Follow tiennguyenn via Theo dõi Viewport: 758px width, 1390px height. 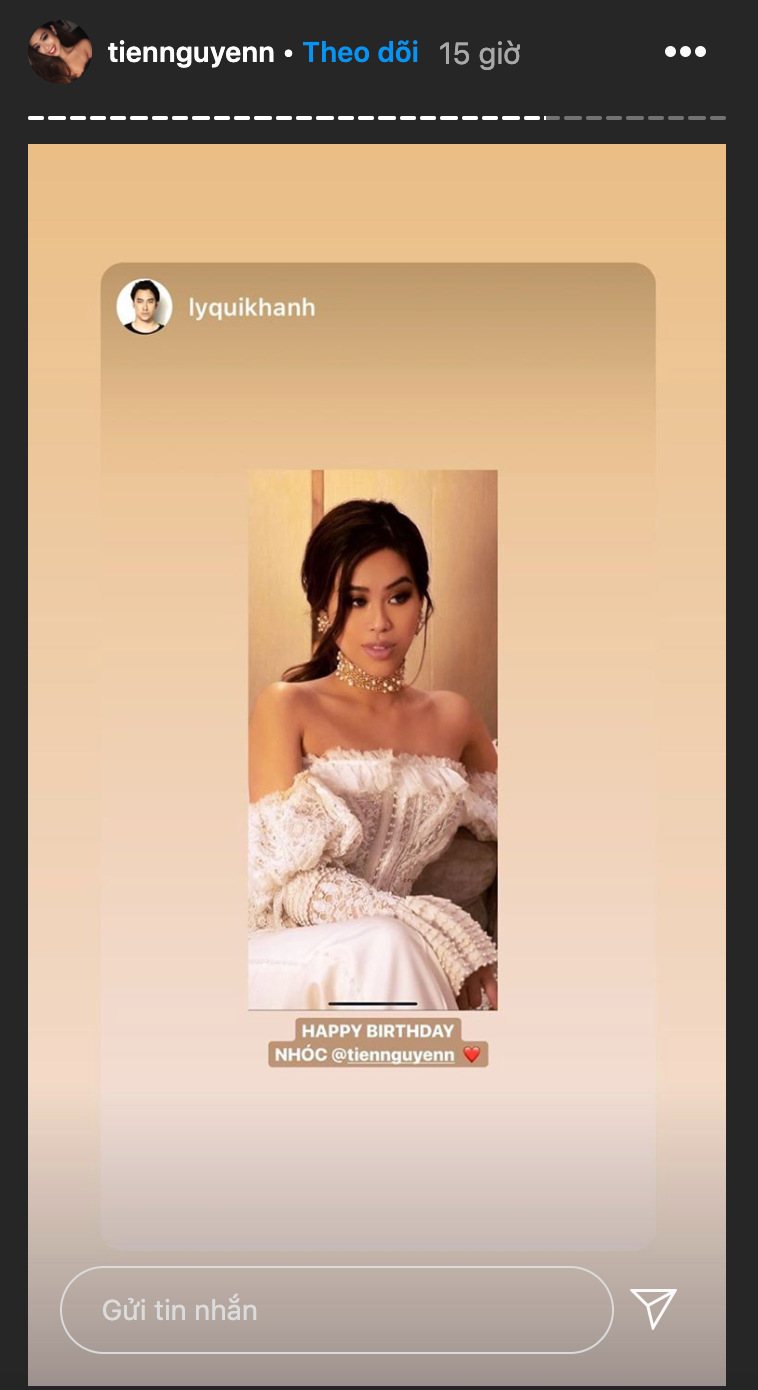pos(361,53)
